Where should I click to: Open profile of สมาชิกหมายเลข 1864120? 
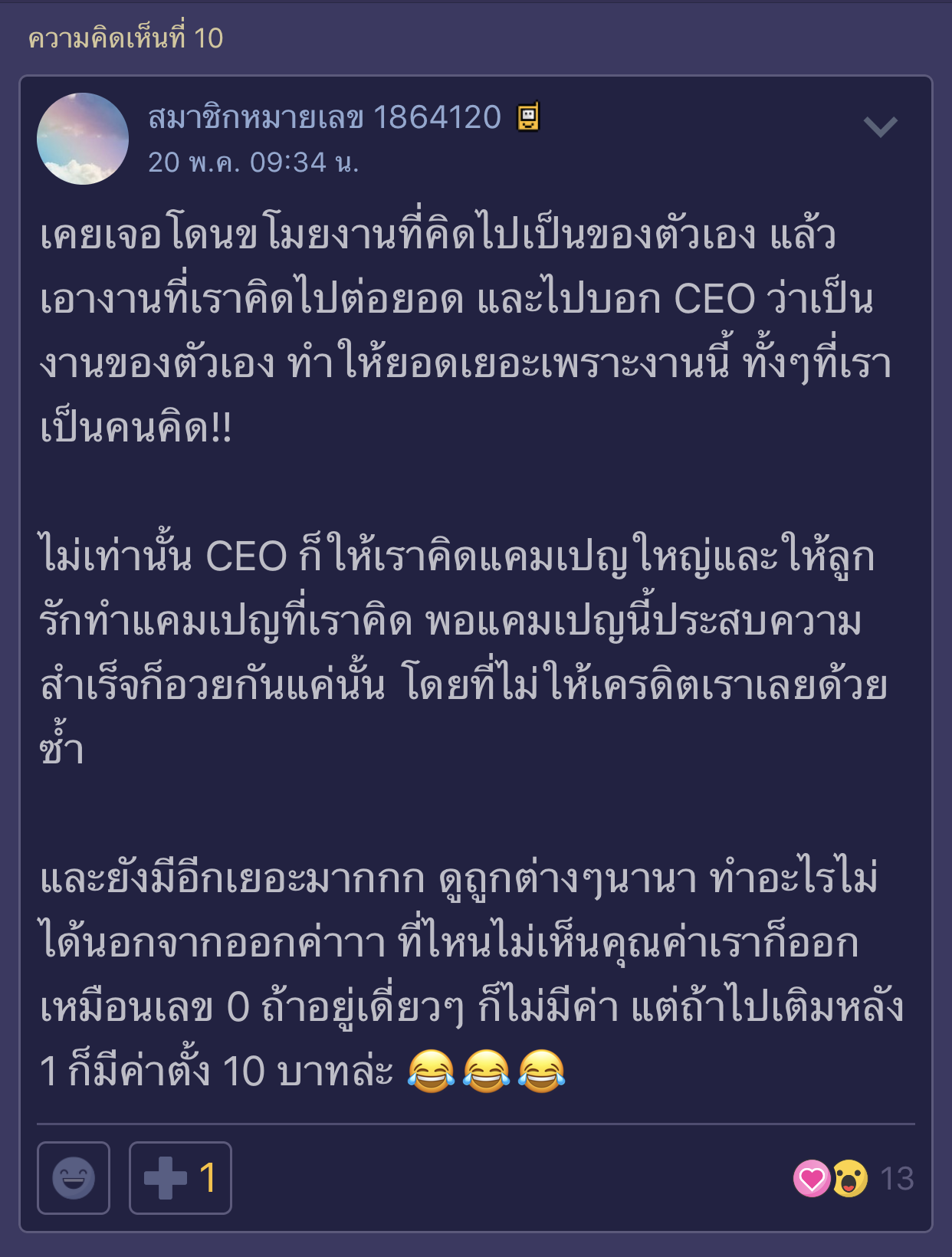pyautogui.click(x=324, y=118)
